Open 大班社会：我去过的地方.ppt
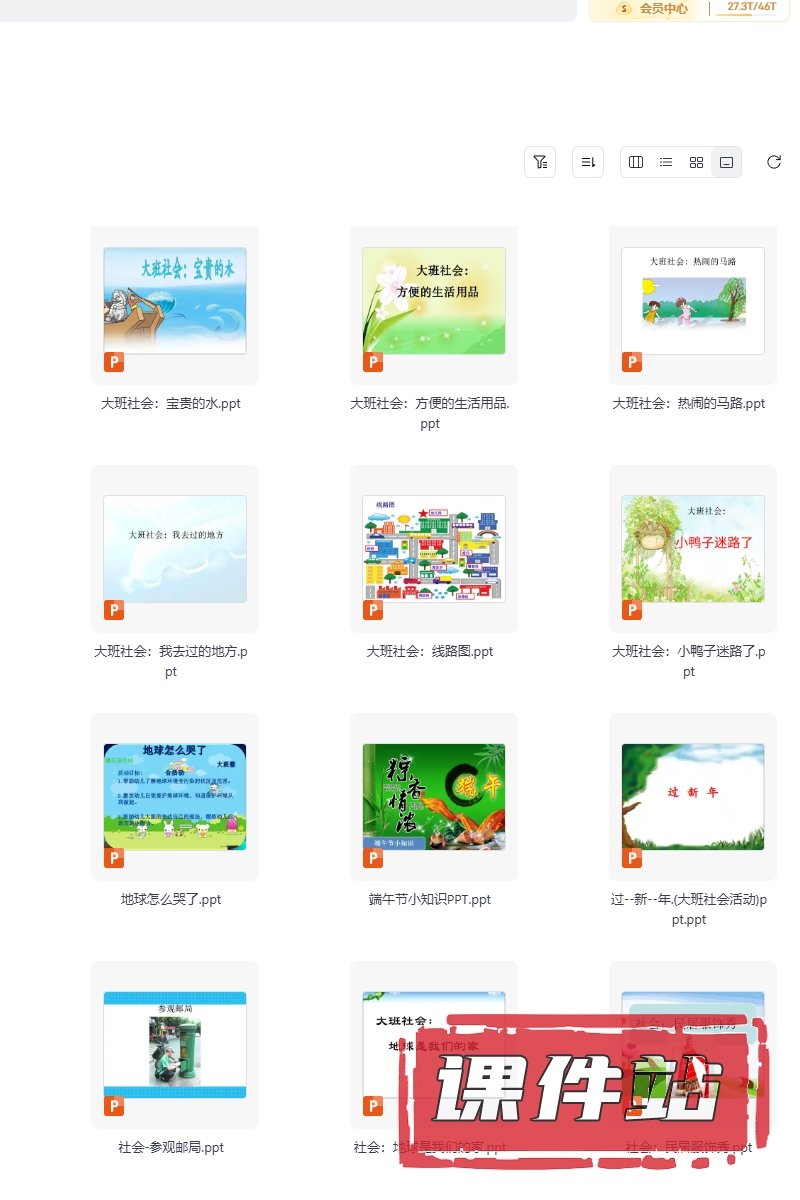Image resolution: width=800 pixels, height=1200 pixels. pos(175,549)
